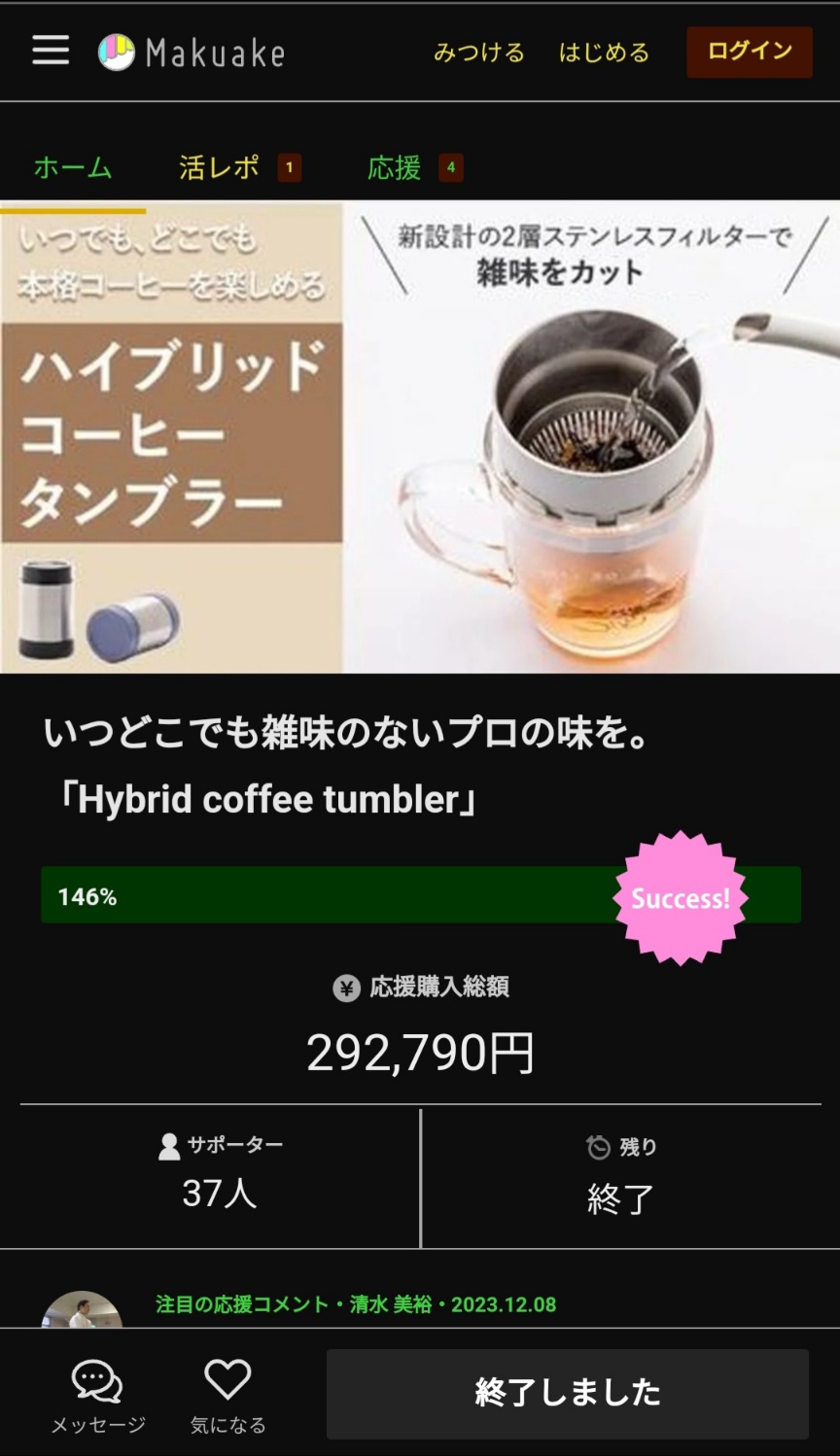Open the hamburger drawer menu
840x1456 pixels.
[51, 51]
